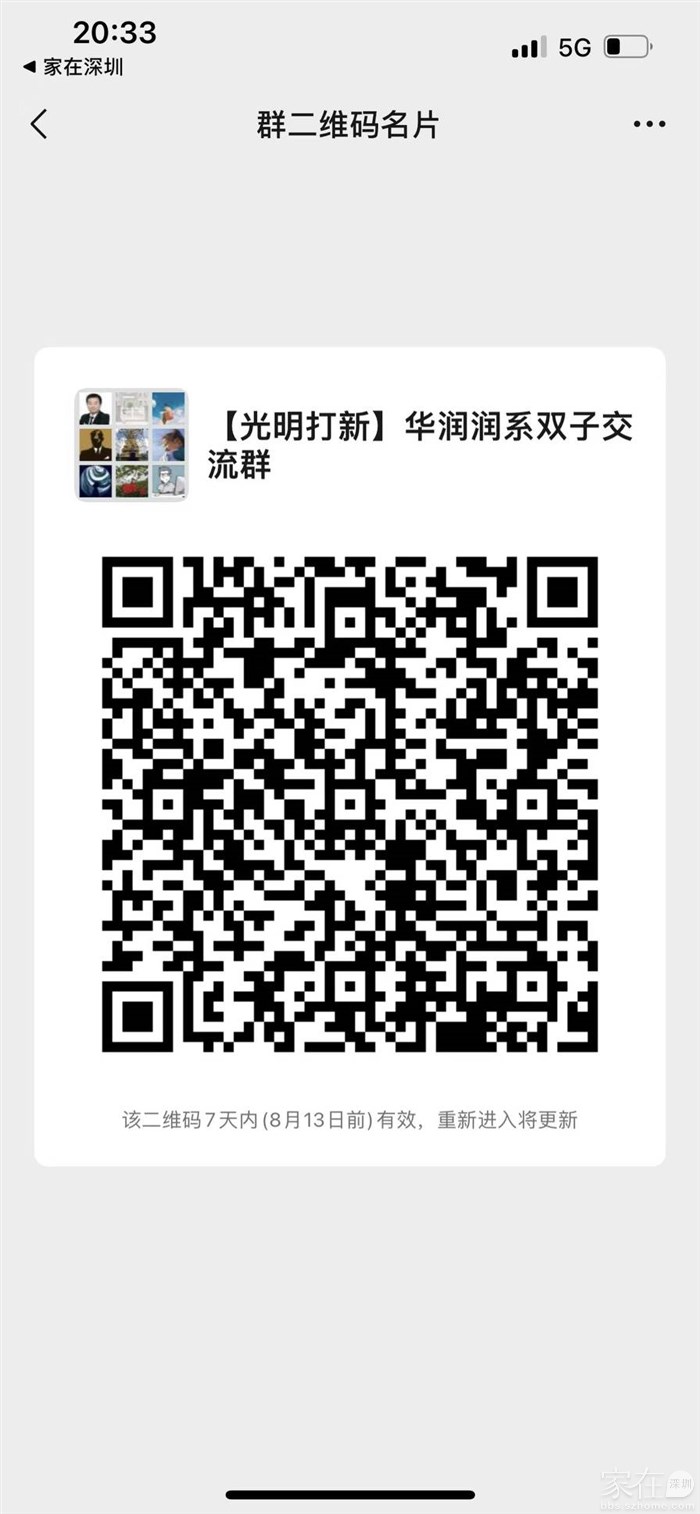Open the three-dot overflow menu
The image size is (700, 1514).
[x=649, y=125]
